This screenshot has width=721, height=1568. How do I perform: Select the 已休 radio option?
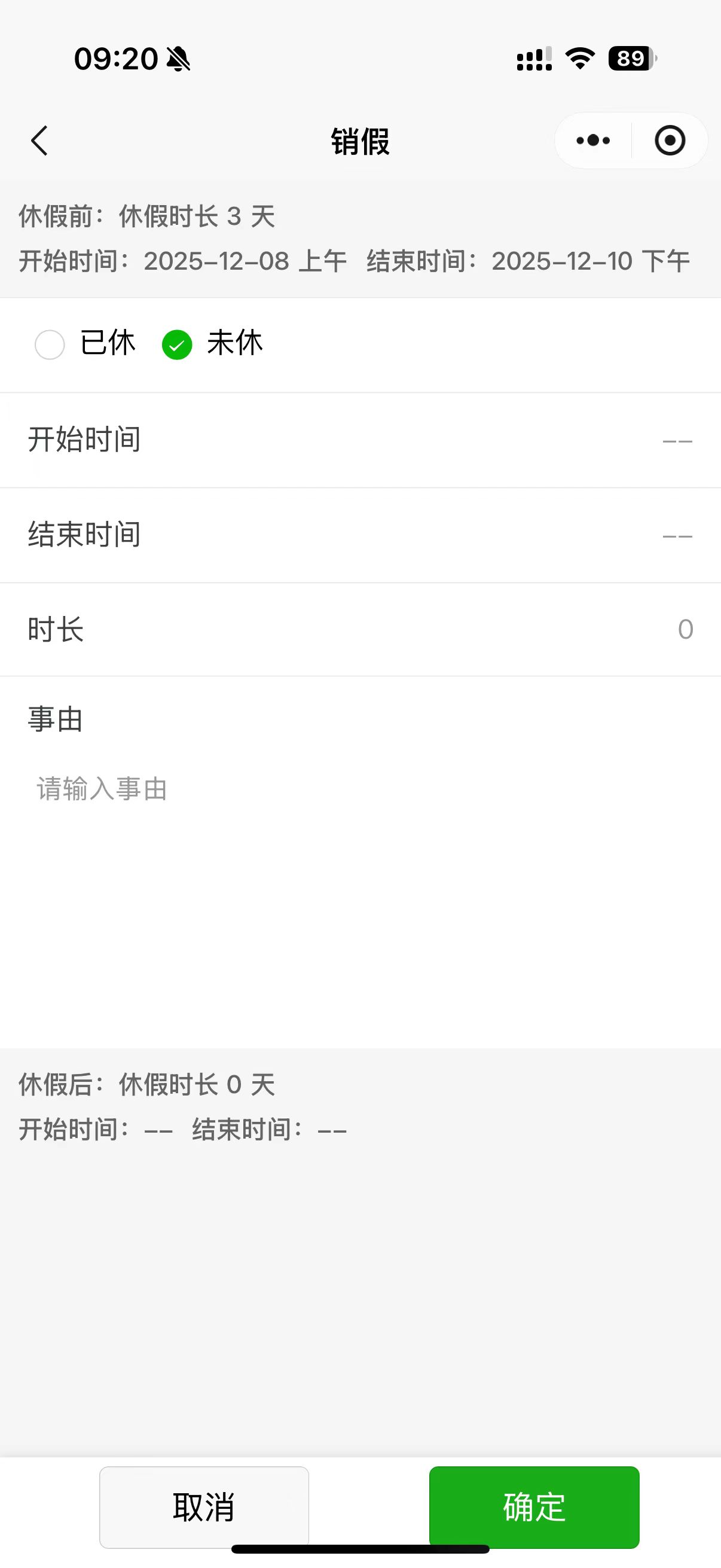point(50,344)
